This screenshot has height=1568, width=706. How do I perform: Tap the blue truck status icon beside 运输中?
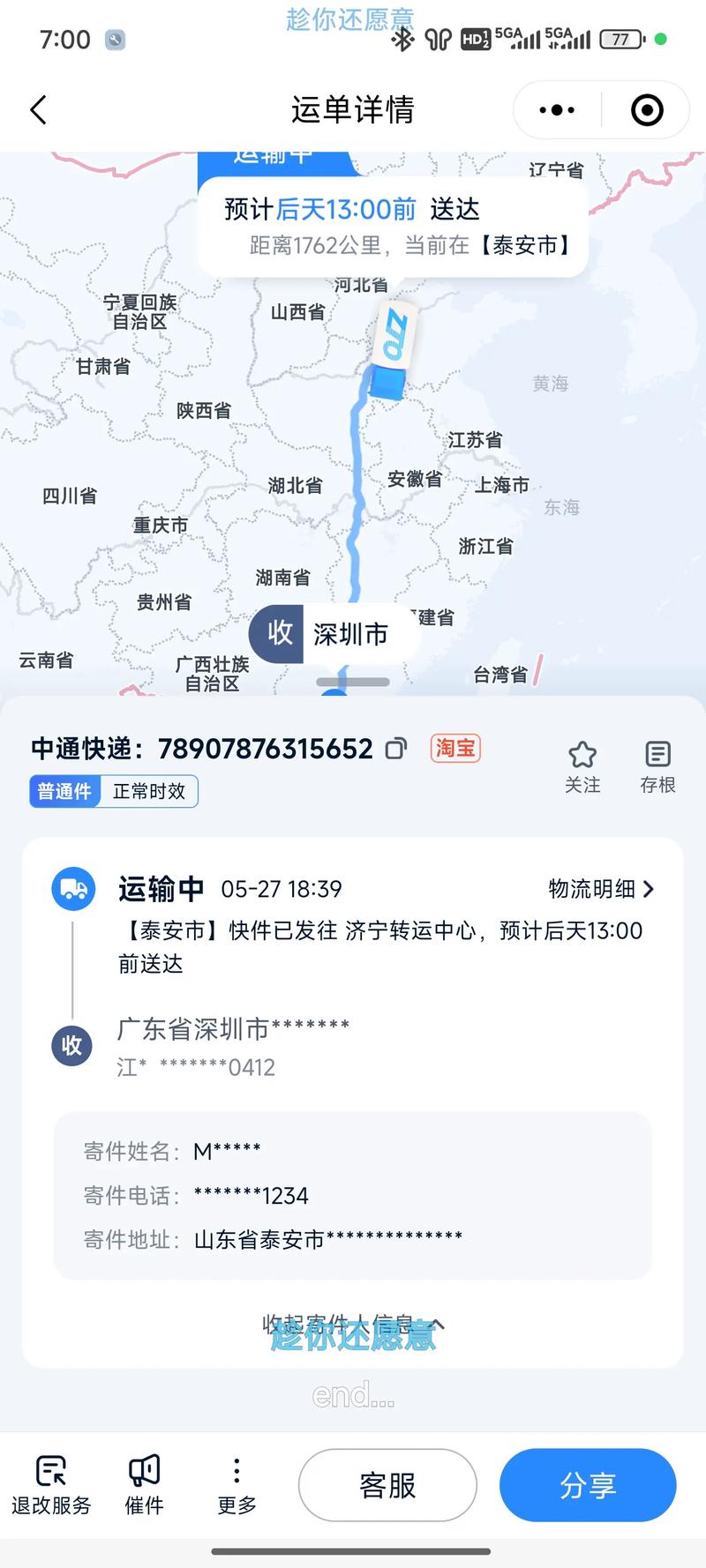pos(71,889)
